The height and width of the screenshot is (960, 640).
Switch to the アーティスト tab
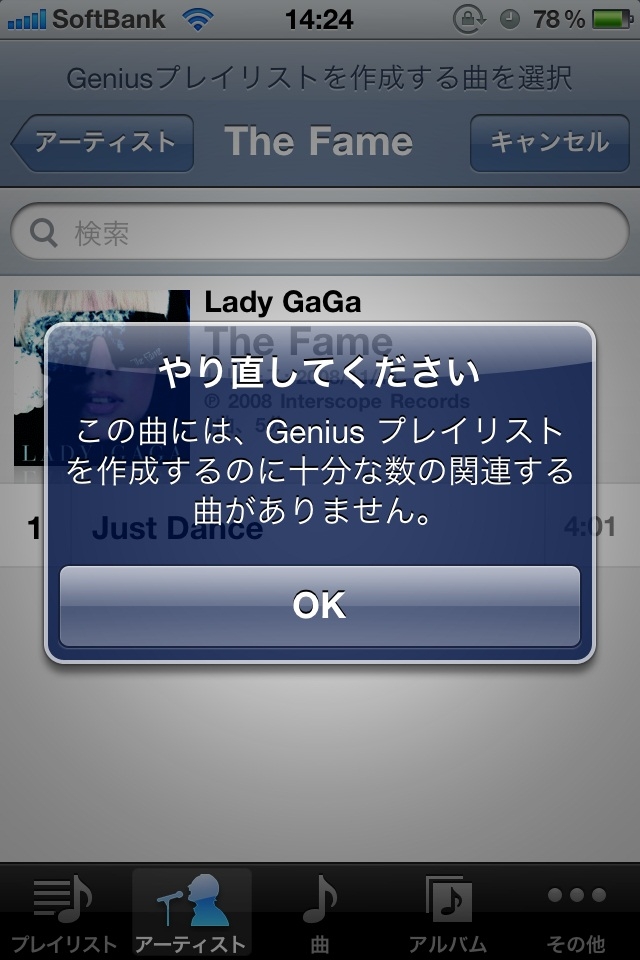(192, 912)
